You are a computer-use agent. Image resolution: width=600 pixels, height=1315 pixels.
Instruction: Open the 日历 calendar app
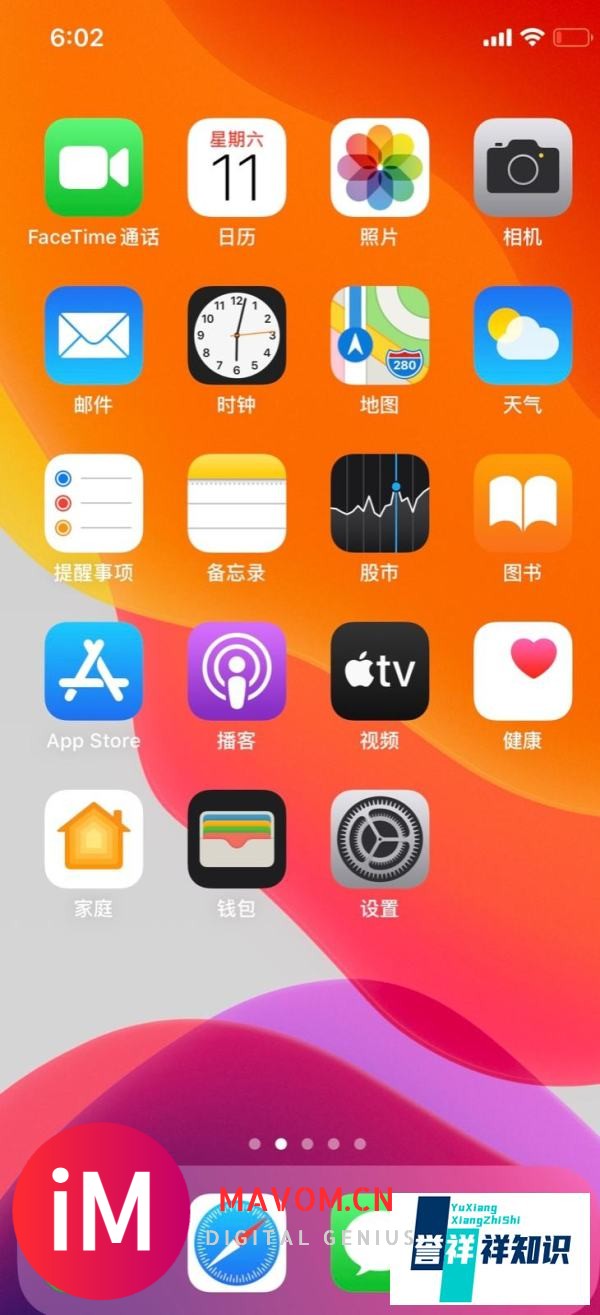[237, 168]
